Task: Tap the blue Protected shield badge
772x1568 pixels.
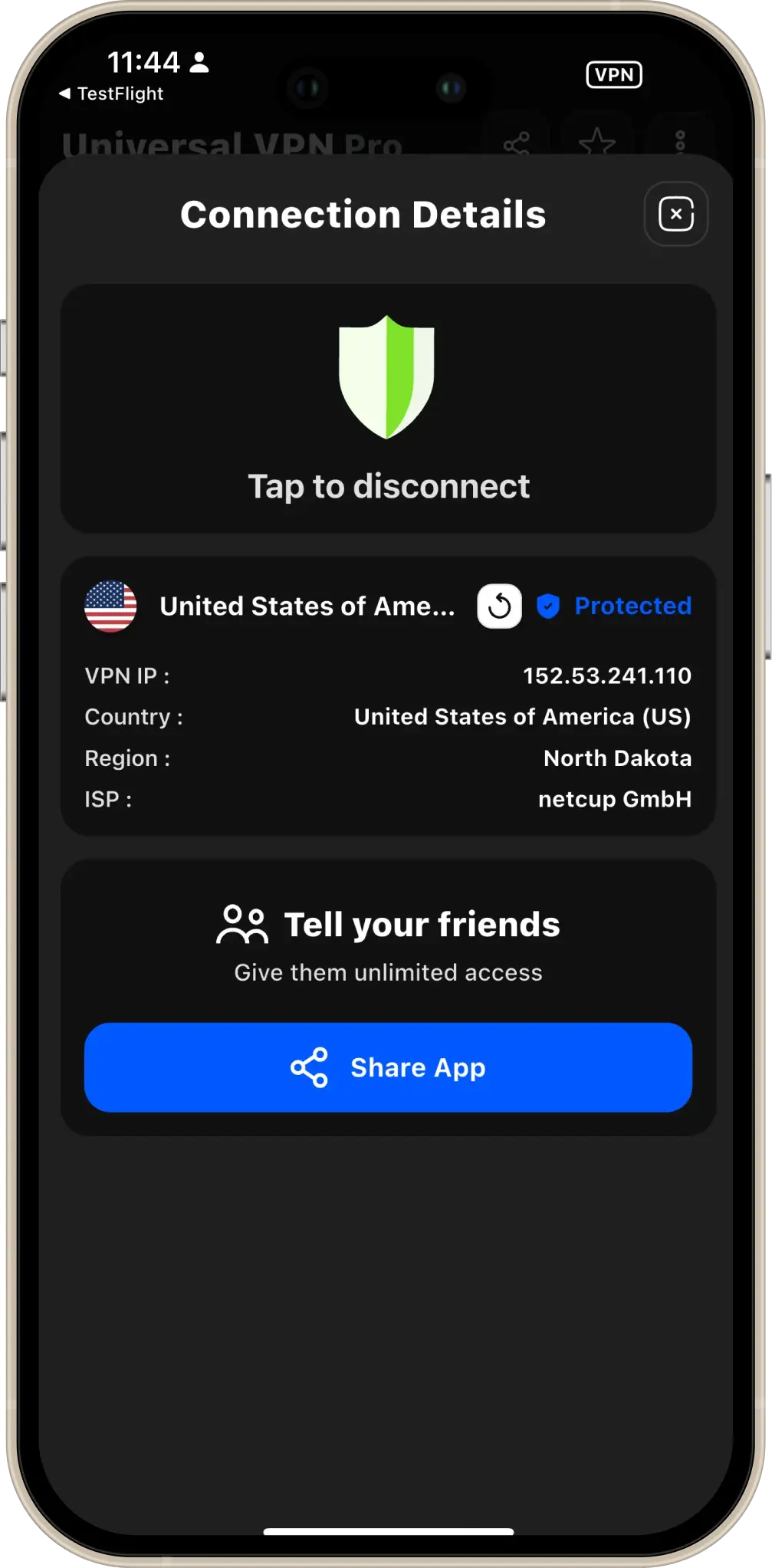Action: coord(547,606)
